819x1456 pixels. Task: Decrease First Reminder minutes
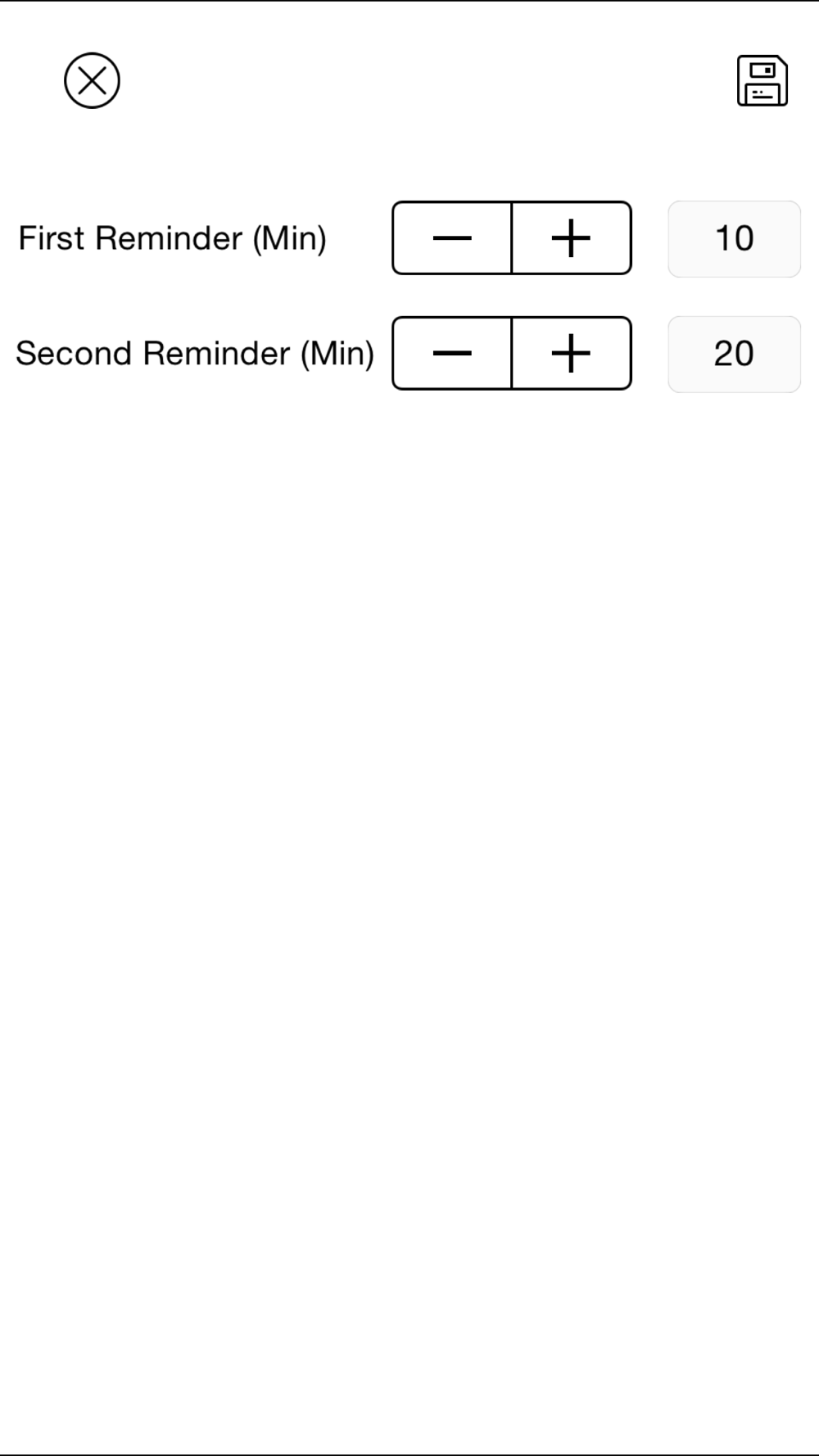point(452,238)
